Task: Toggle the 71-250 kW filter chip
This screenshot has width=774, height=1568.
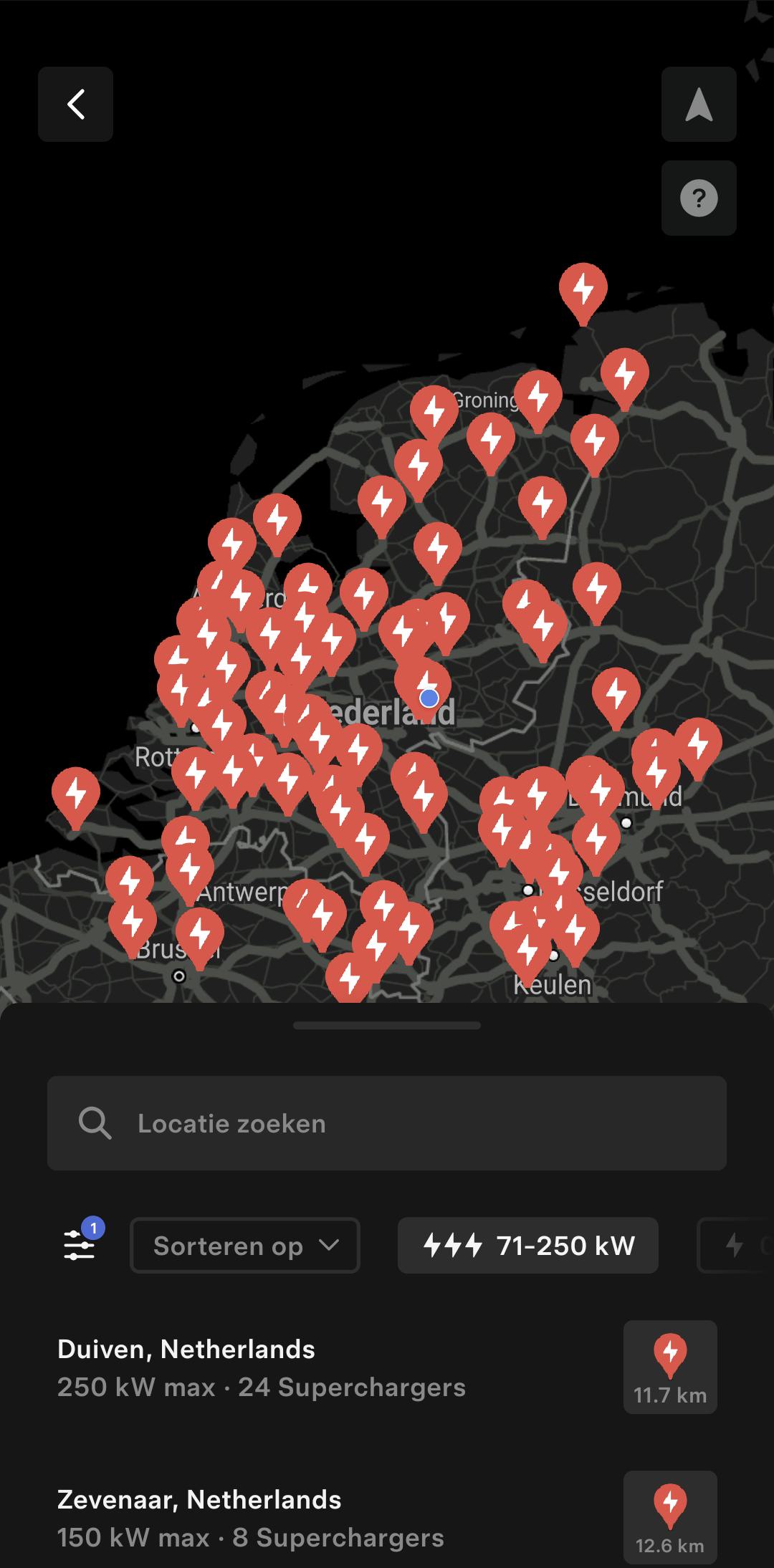Action: (x=528, y=1246)
